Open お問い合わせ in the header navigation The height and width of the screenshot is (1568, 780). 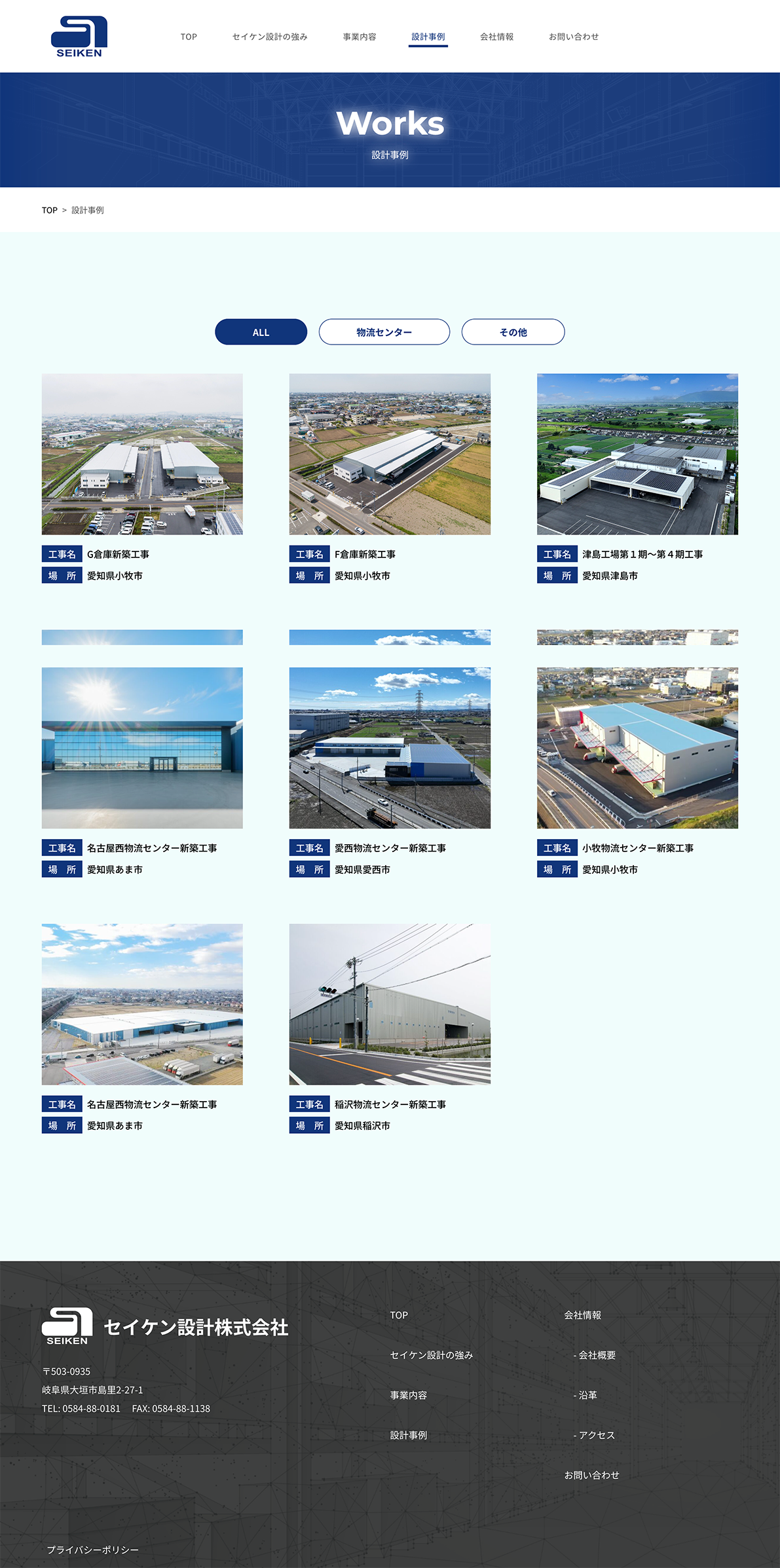pos(573,37)
